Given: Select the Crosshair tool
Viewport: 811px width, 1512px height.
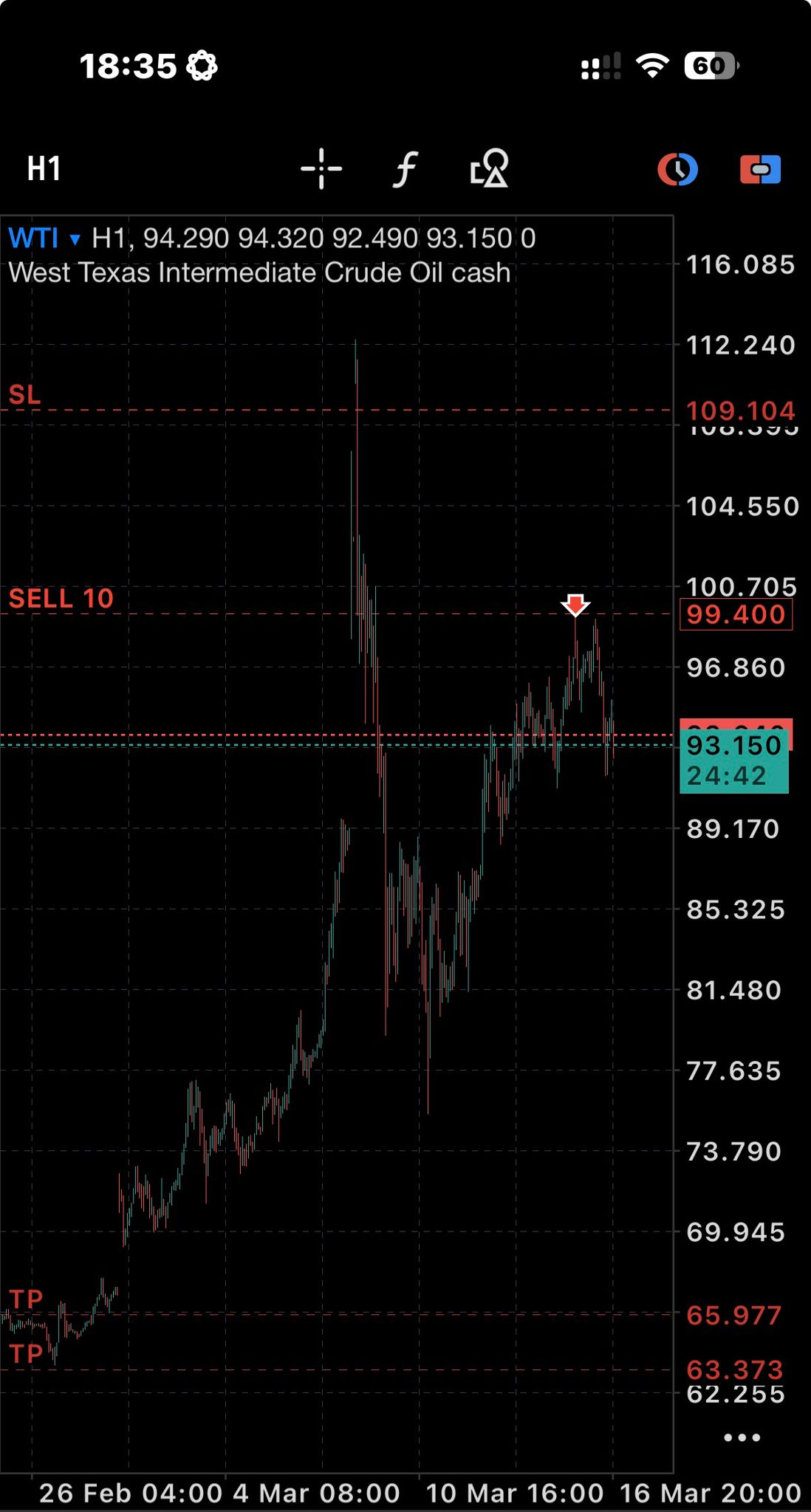Looking at the screenshot, I should tap(321, 170).
